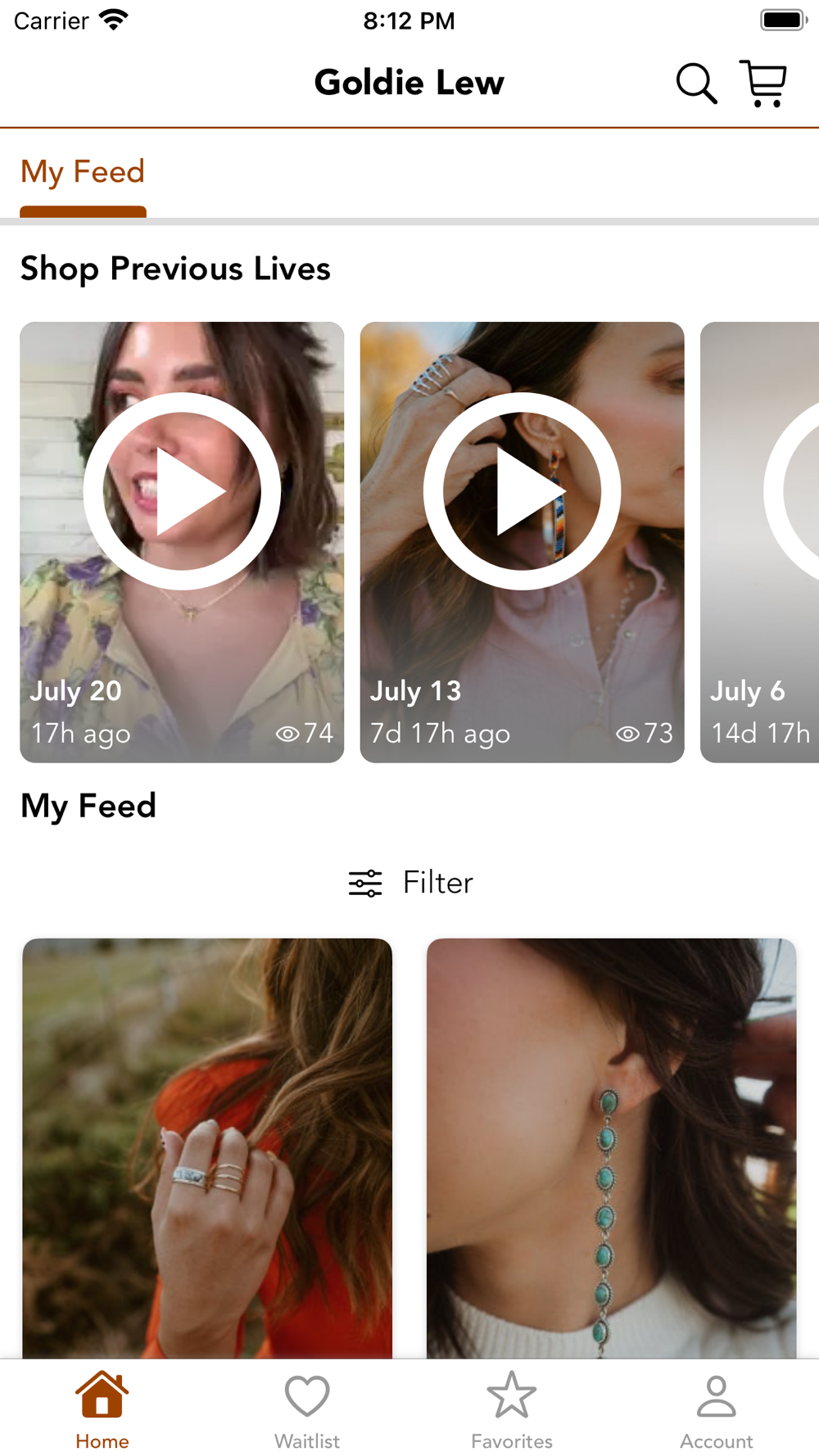This screenshot has width=819, height=1456.
Task: Open the Account tab
Action: [x=717, y=1410]
